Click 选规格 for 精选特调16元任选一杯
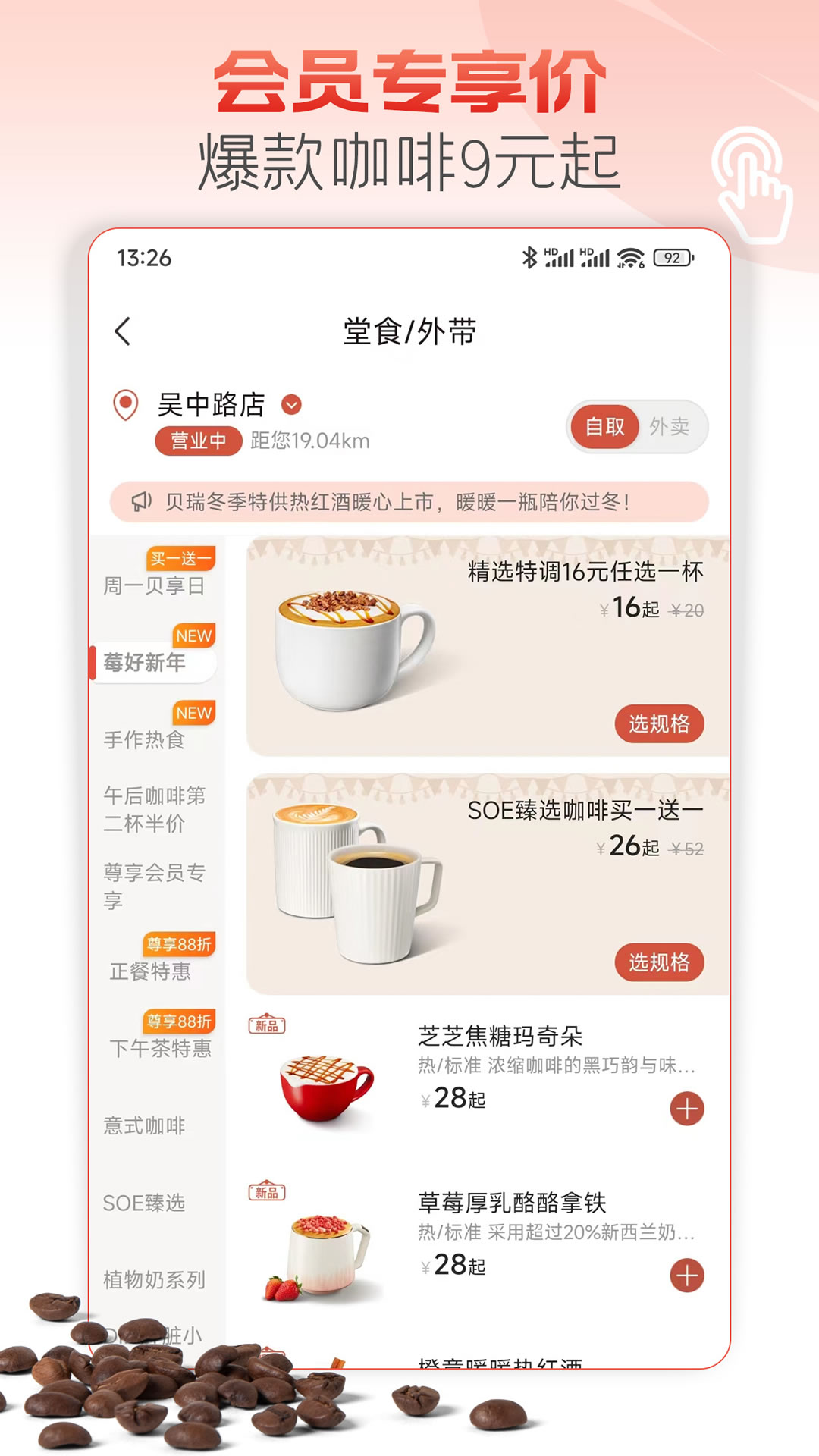The image size is (819, 1456). (x=659, y=724)
